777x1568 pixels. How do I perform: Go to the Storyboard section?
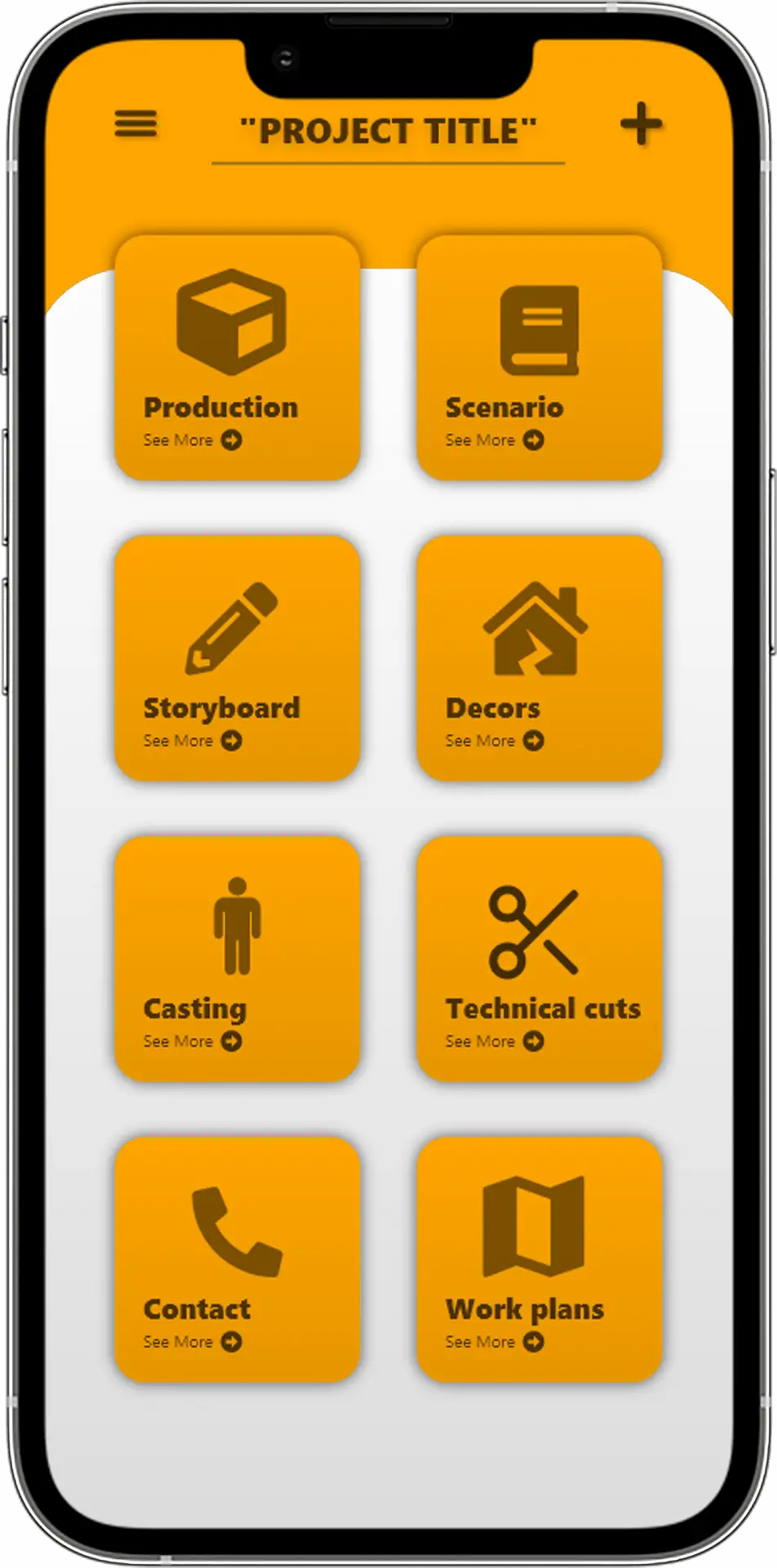click(238, 658)
